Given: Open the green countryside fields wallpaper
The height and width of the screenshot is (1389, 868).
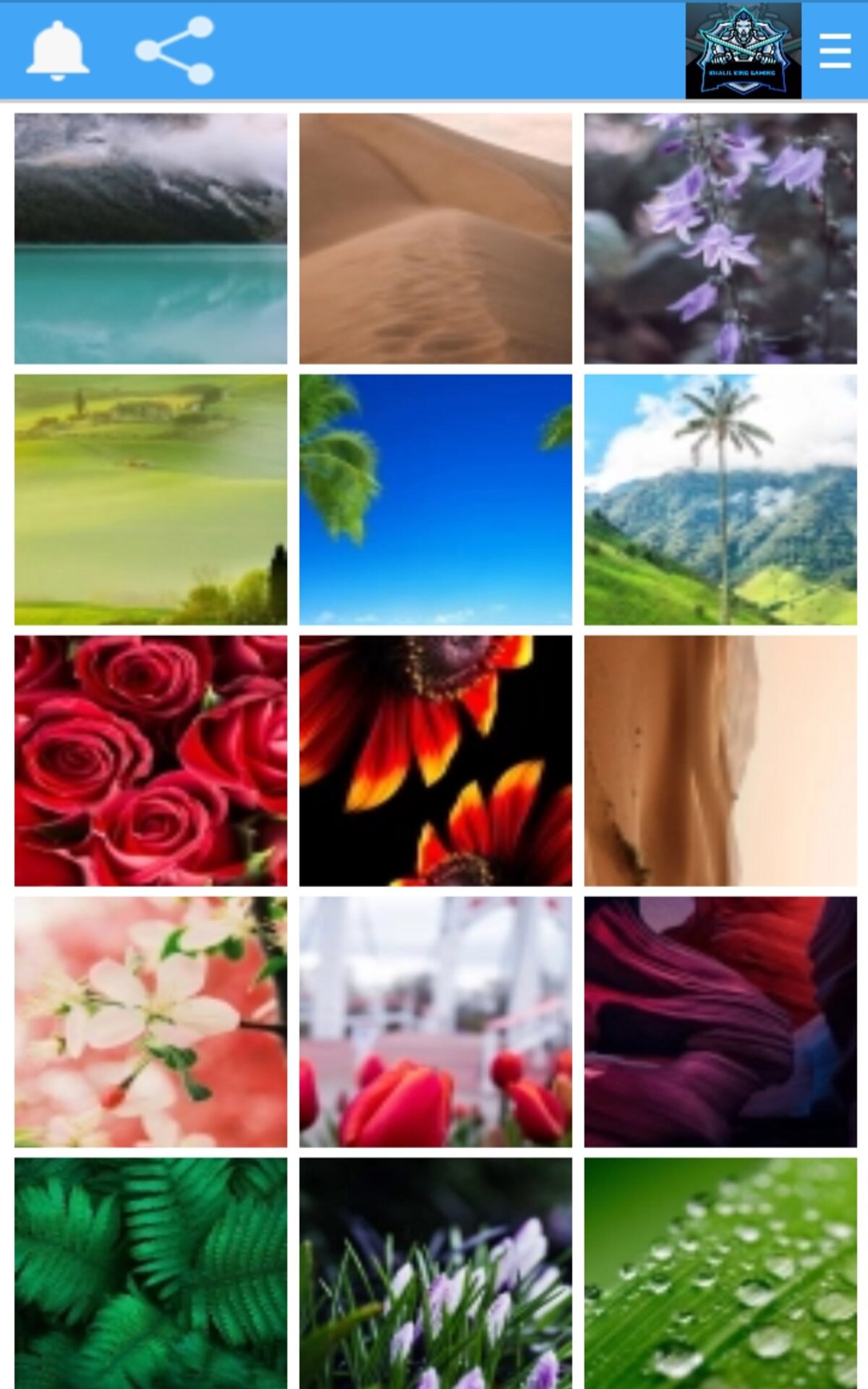Looking at the screenshot, I should pos(150,499).
